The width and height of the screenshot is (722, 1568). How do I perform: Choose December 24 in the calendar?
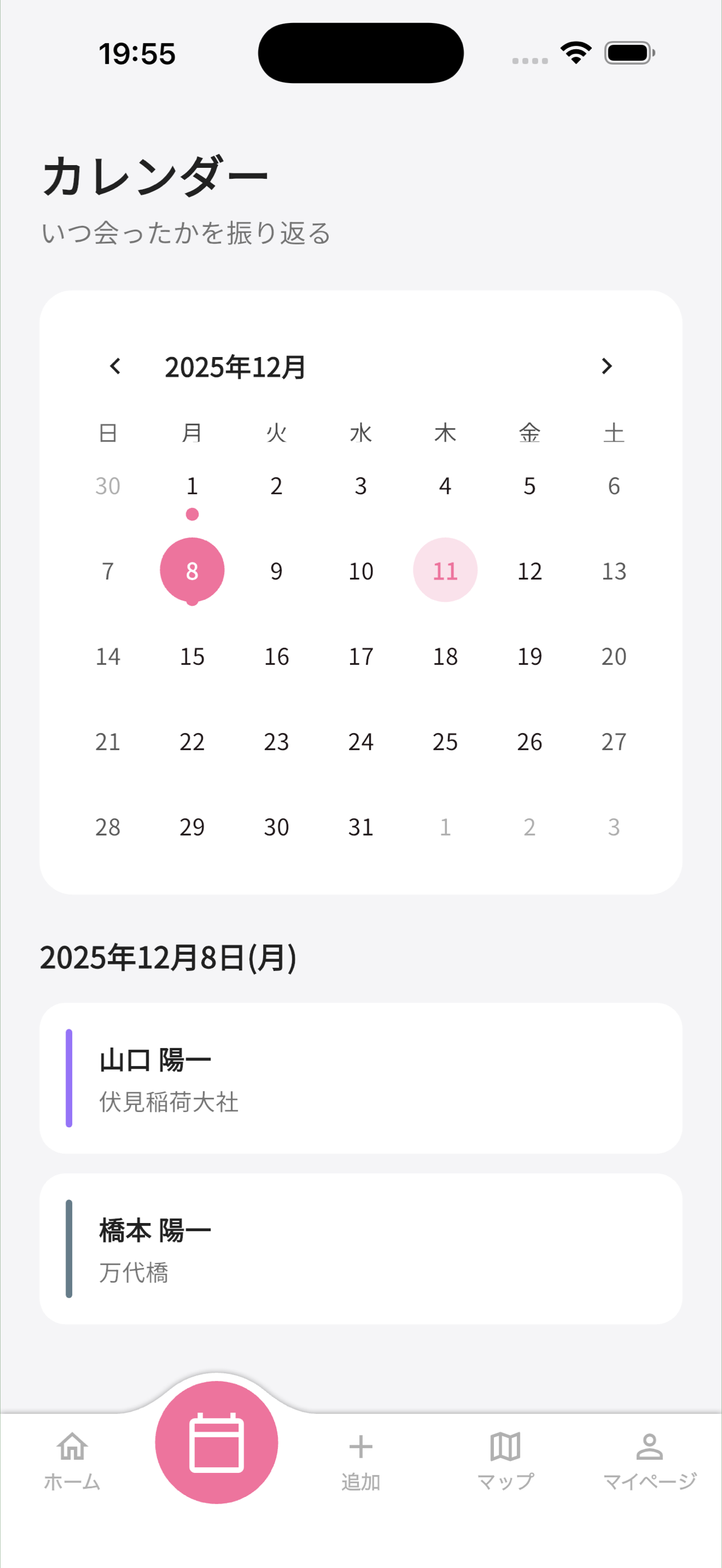[x=361, y=742]
